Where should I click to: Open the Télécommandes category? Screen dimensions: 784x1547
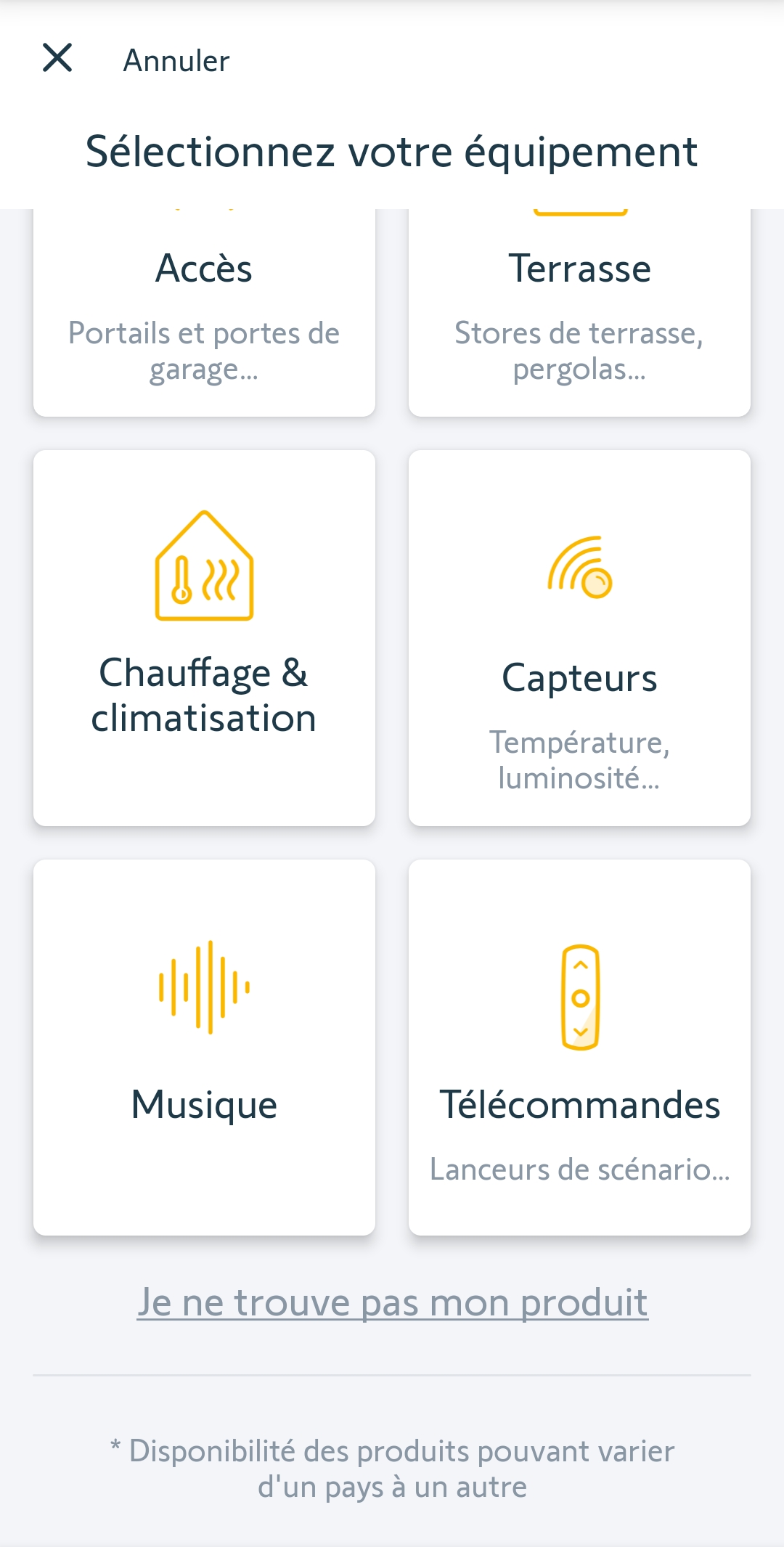[579, 1047]
